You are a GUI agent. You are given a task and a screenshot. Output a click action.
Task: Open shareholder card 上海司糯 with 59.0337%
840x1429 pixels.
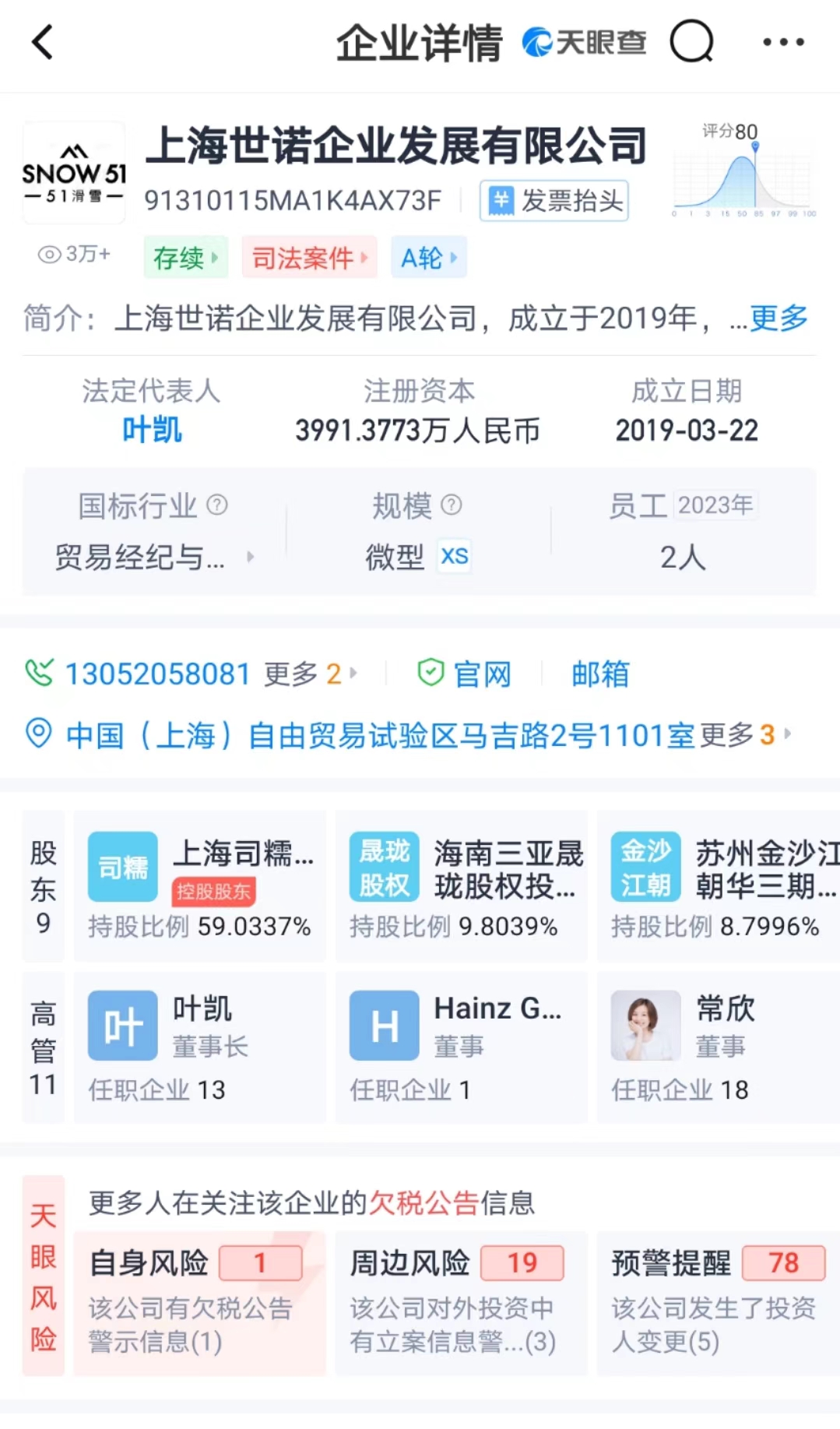[199, 885]
